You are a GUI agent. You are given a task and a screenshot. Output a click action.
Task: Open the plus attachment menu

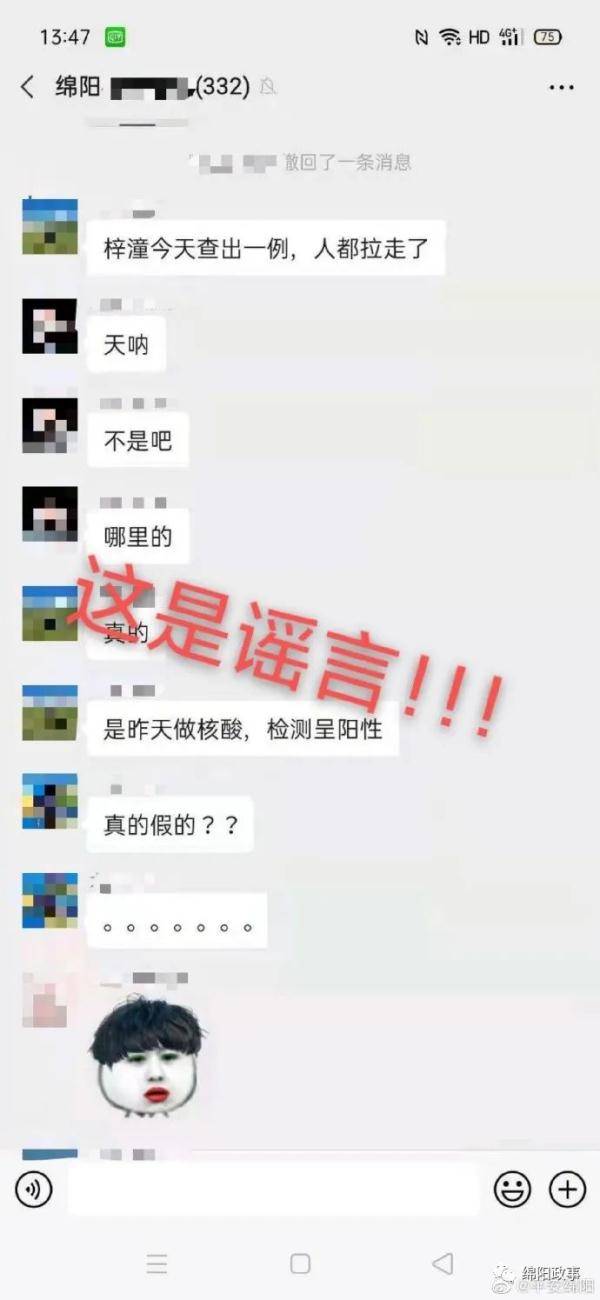pyautogui.click(x=568, y=1189)
